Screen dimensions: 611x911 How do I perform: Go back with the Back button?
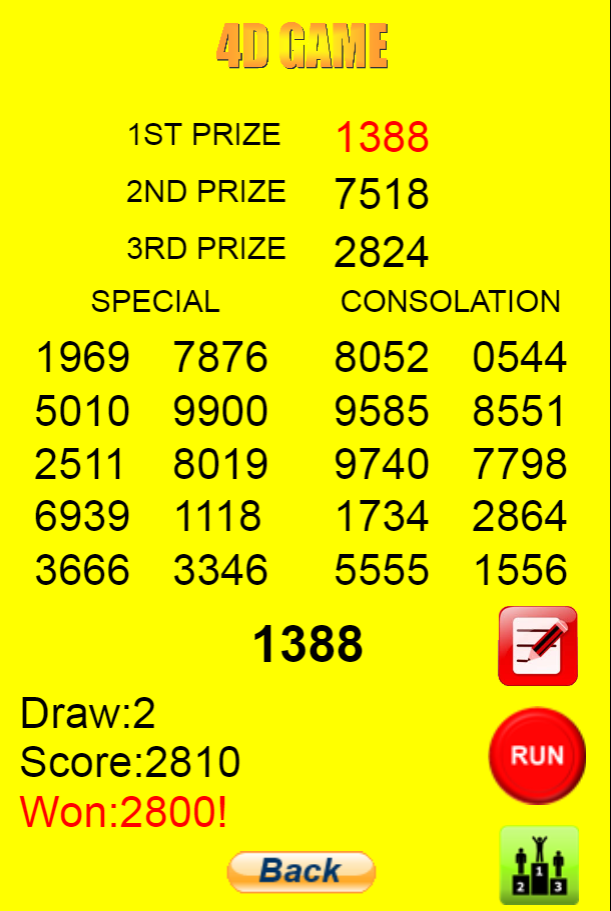[x=301, y=871]
